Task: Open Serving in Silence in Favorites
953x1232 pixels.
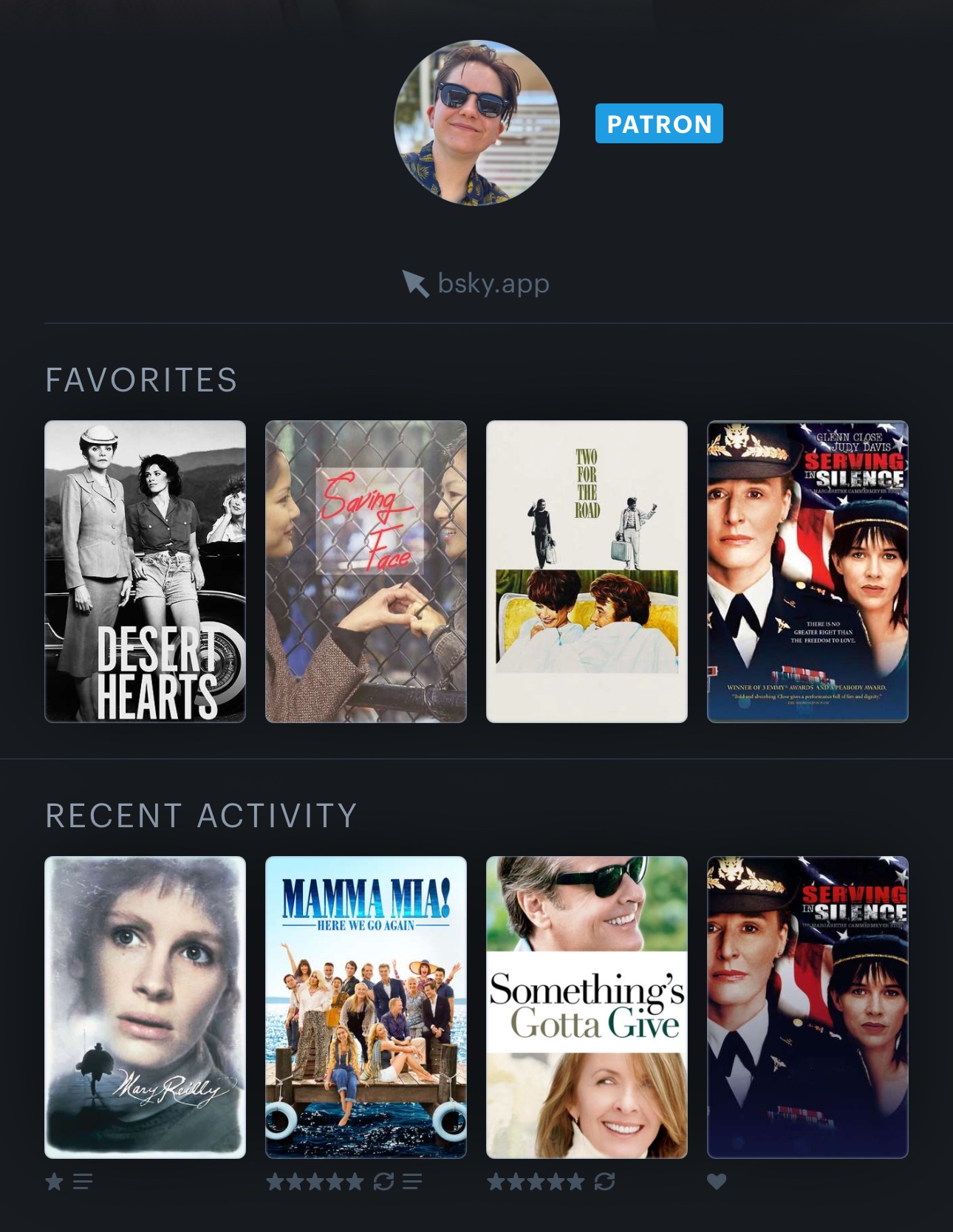Action: point(807,571)
